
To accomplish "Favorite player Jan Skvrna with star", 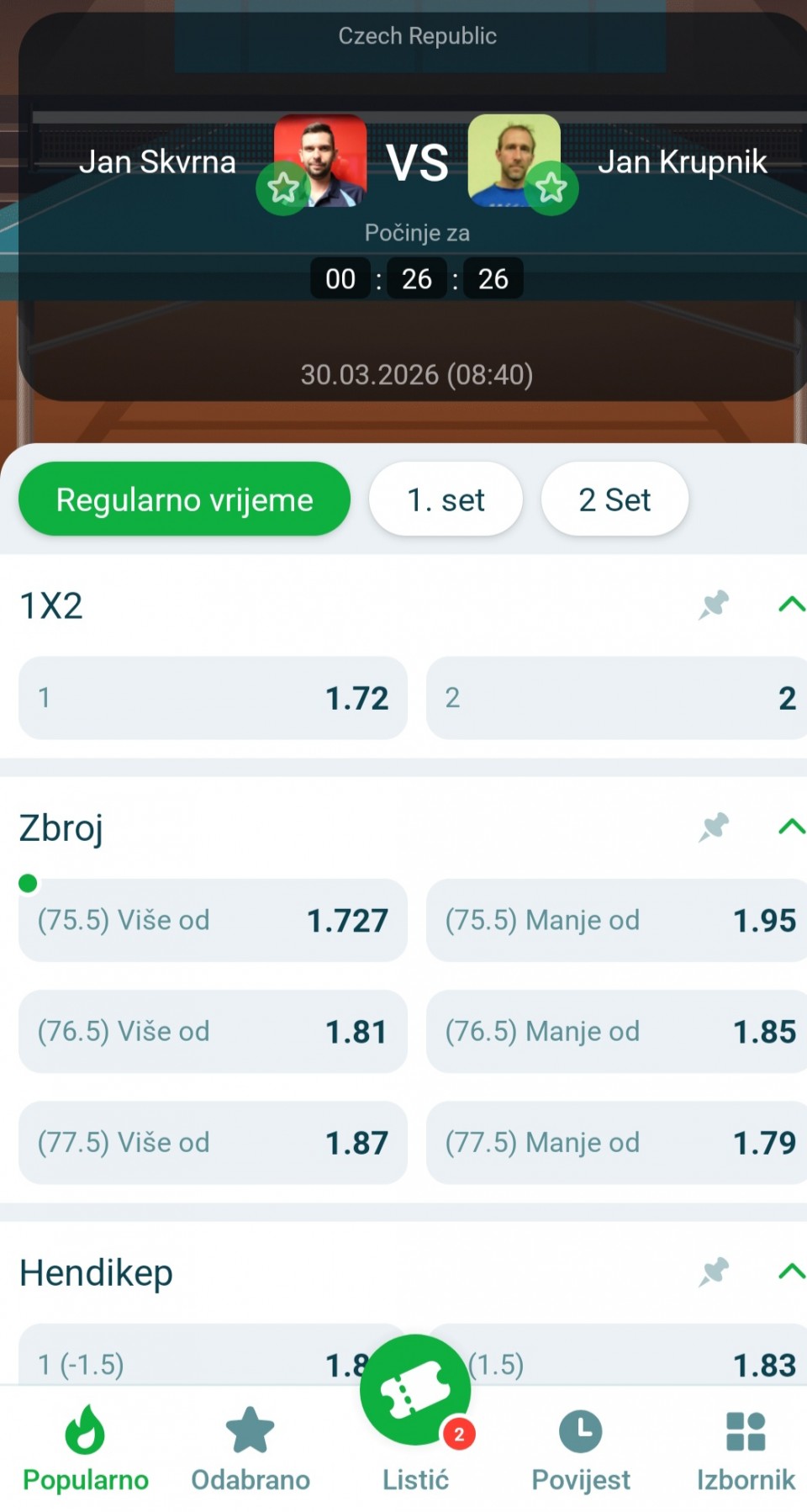I will coord(283,188).
